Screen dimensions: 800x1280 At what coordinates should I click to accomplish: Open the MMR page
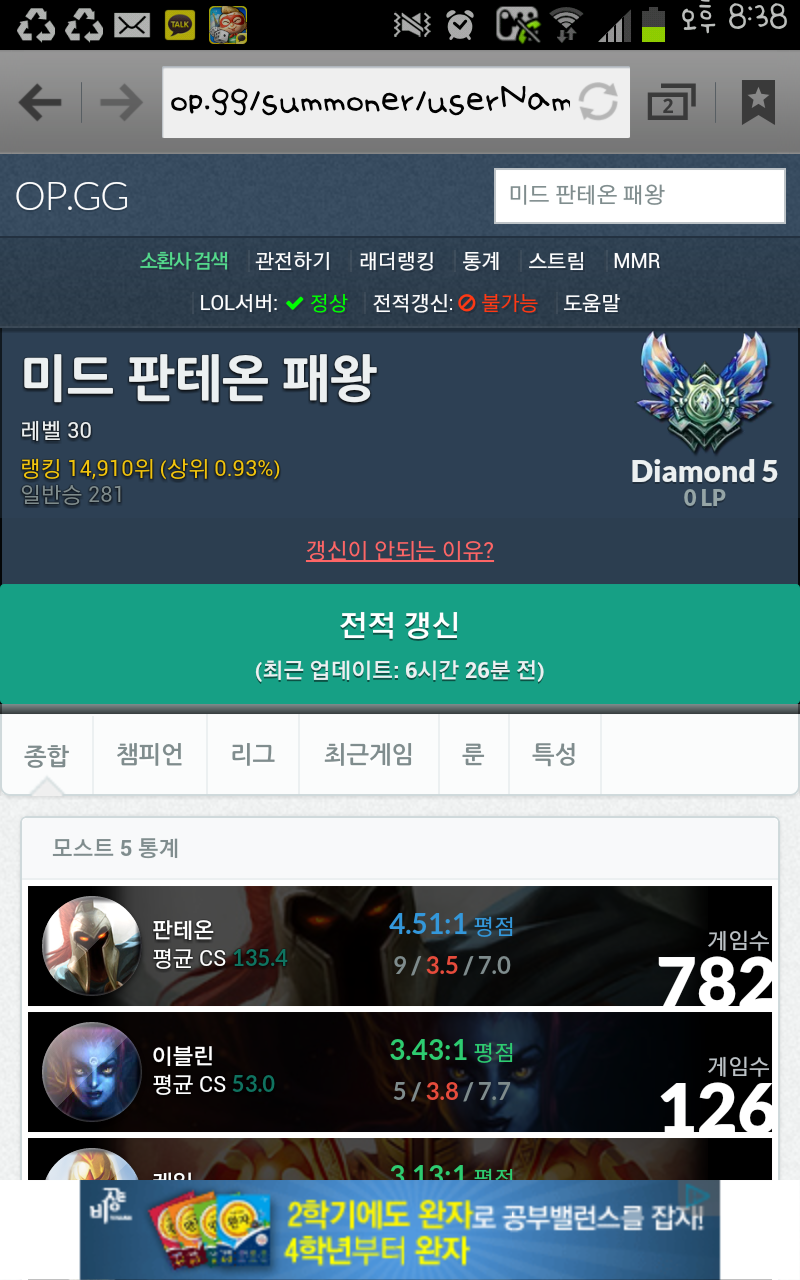[637, 261]
